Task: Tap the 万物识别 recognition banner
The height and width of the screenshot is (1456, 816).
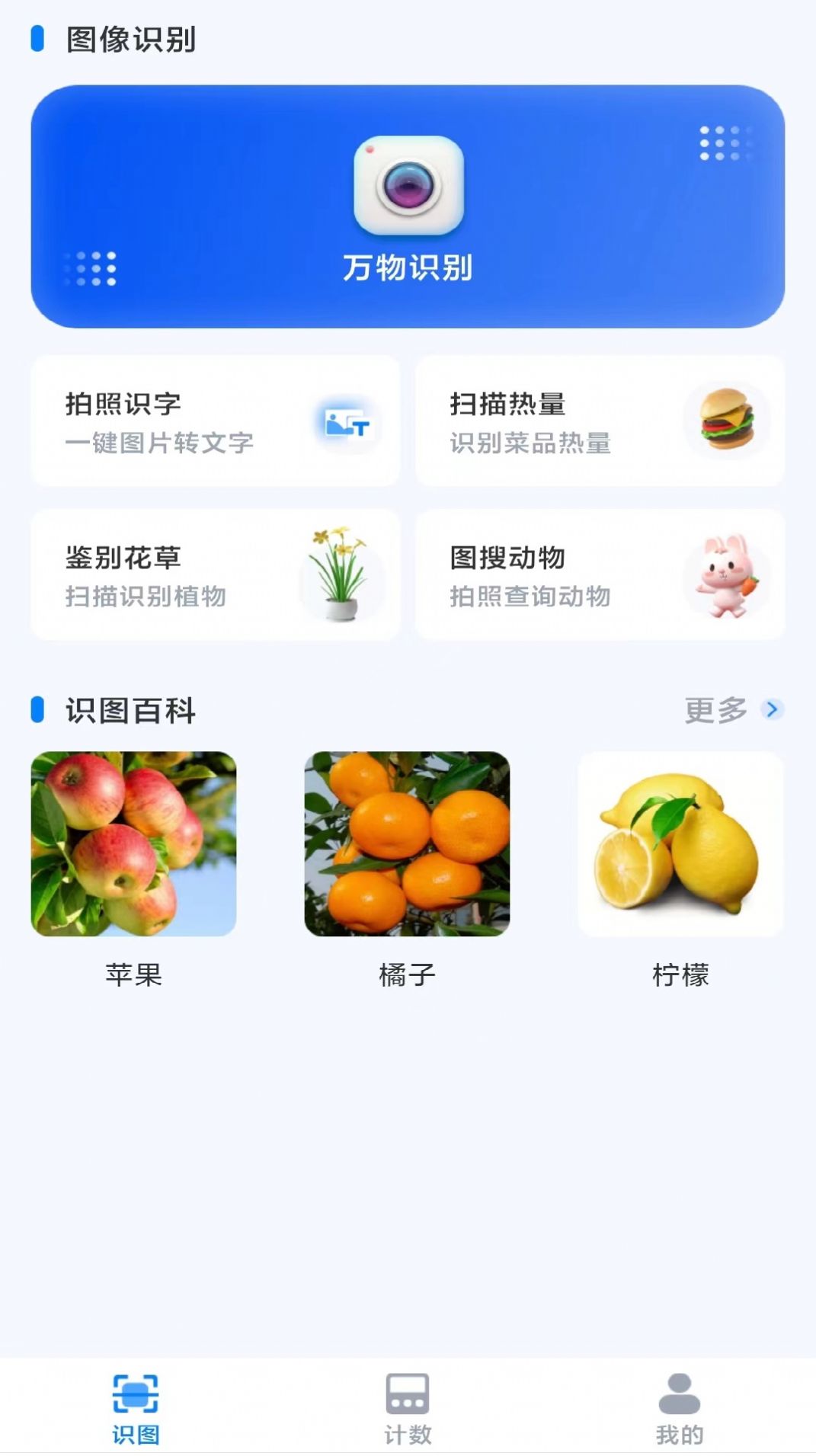Action: coord(408,206)
